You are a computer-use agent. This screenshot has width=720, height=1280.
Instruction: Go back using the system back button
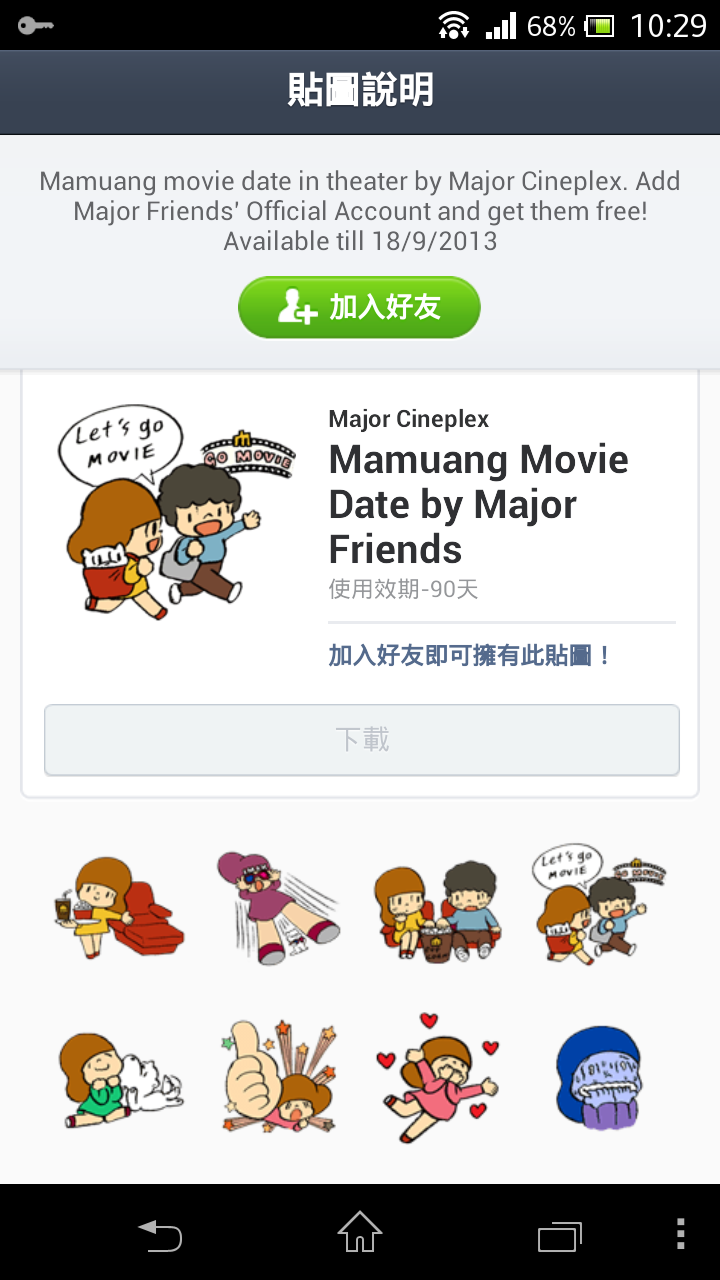click(x=160, y=1234)
